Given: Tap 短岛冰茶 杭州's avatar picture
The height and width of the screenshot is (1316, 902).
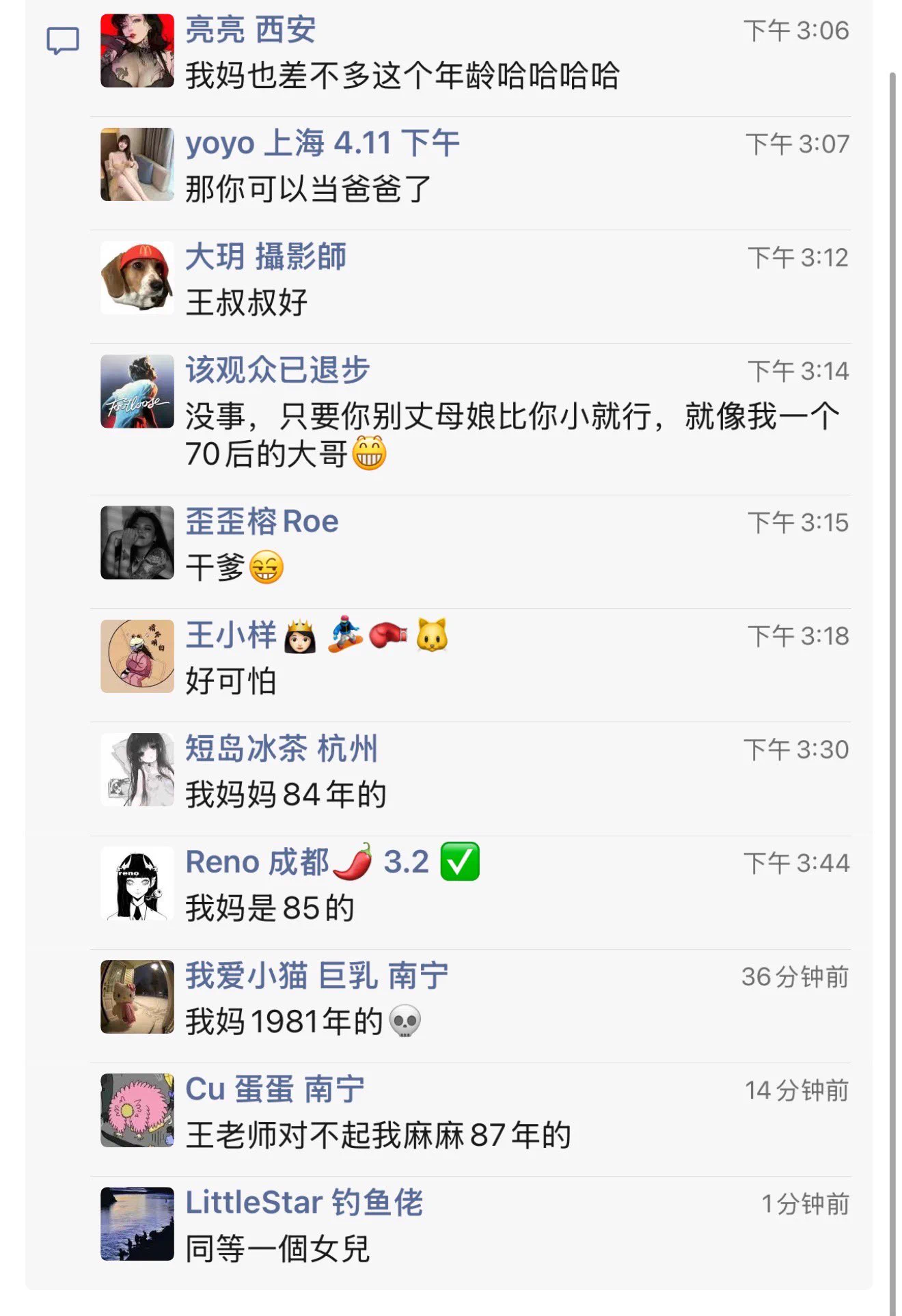Looking at the screenshot, I should click(137, 770).
